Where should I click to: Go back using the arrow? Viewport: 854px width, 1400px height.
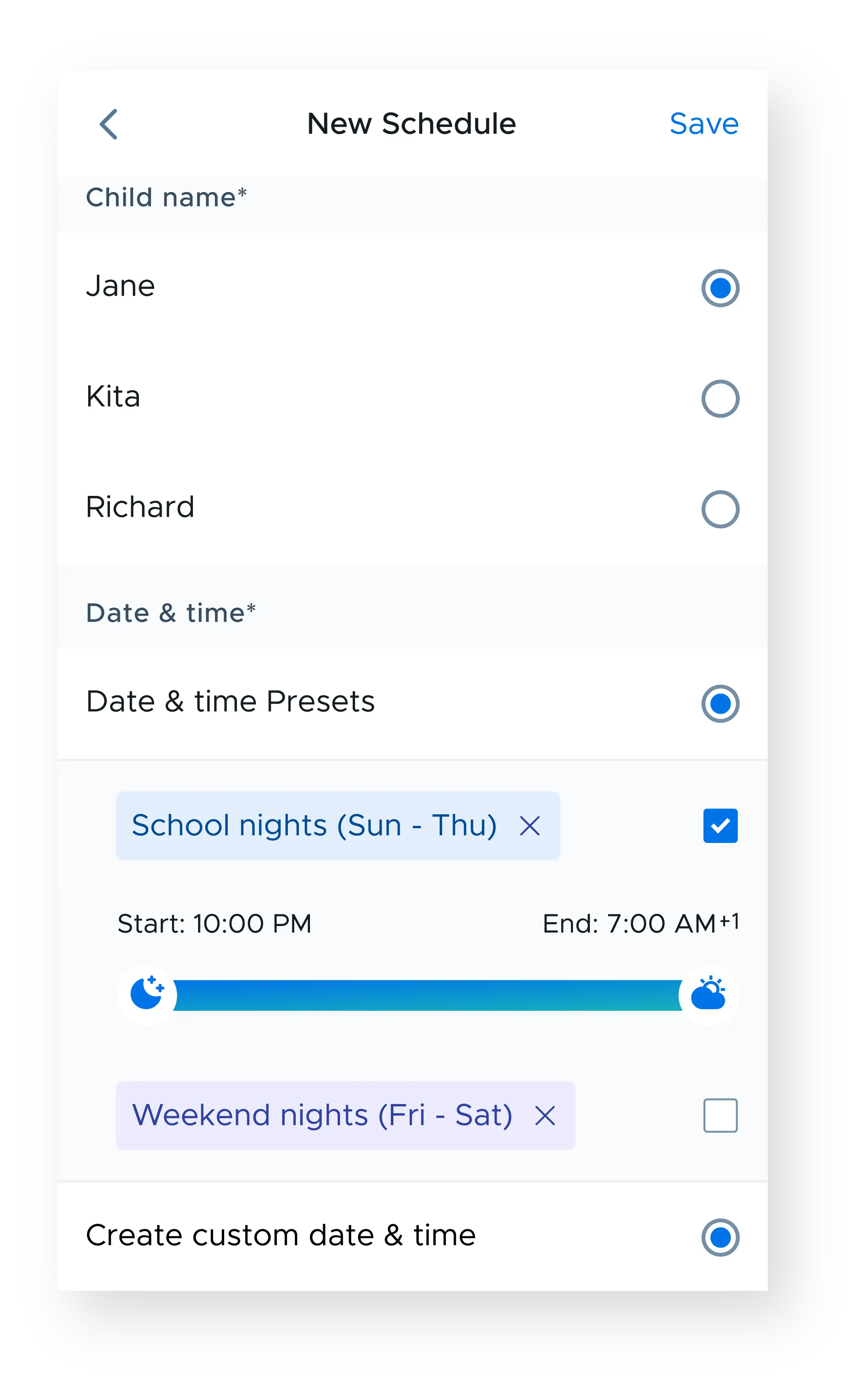(x=109, y=124)
